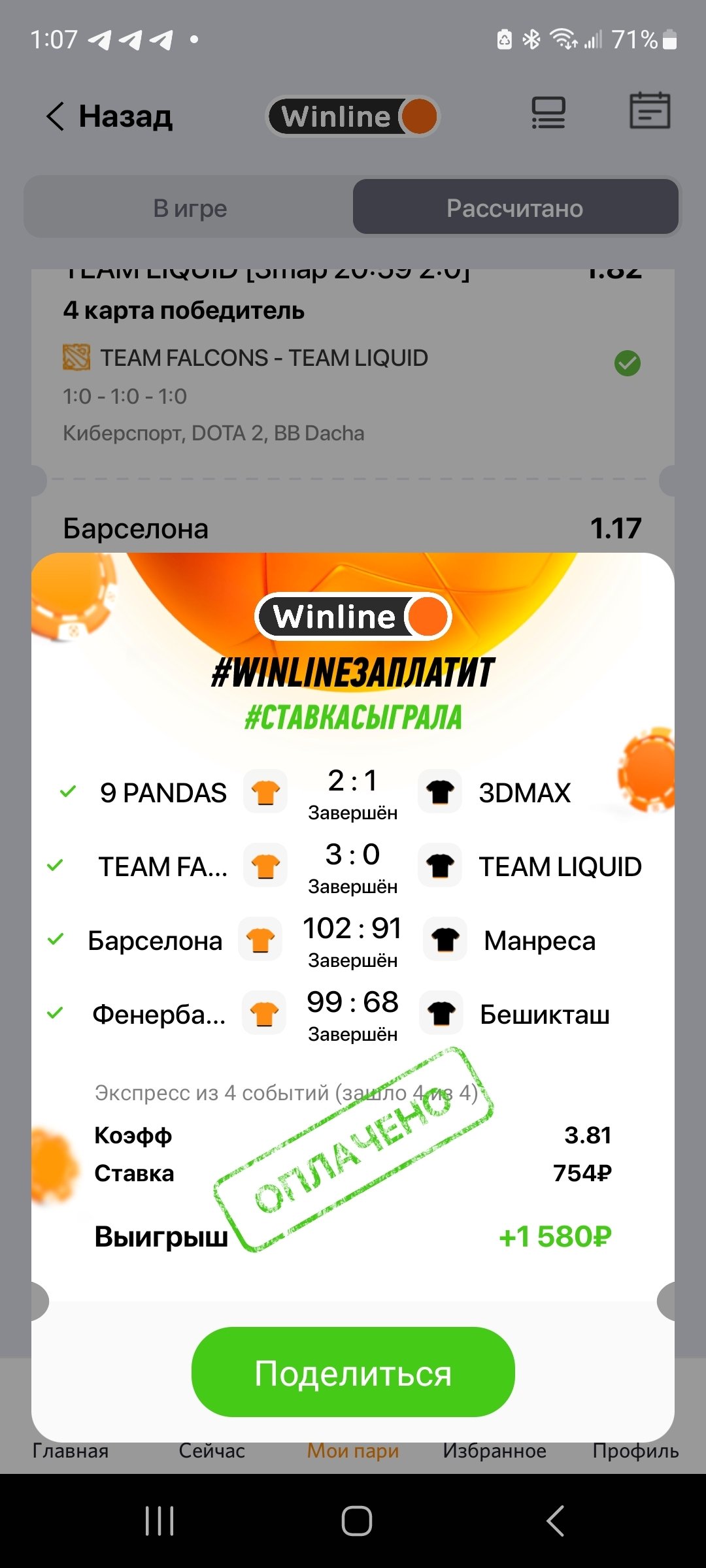This screenshot has width=706, height=1568.
Task: Tap the green Поделиться share button
Action: 353,1372
